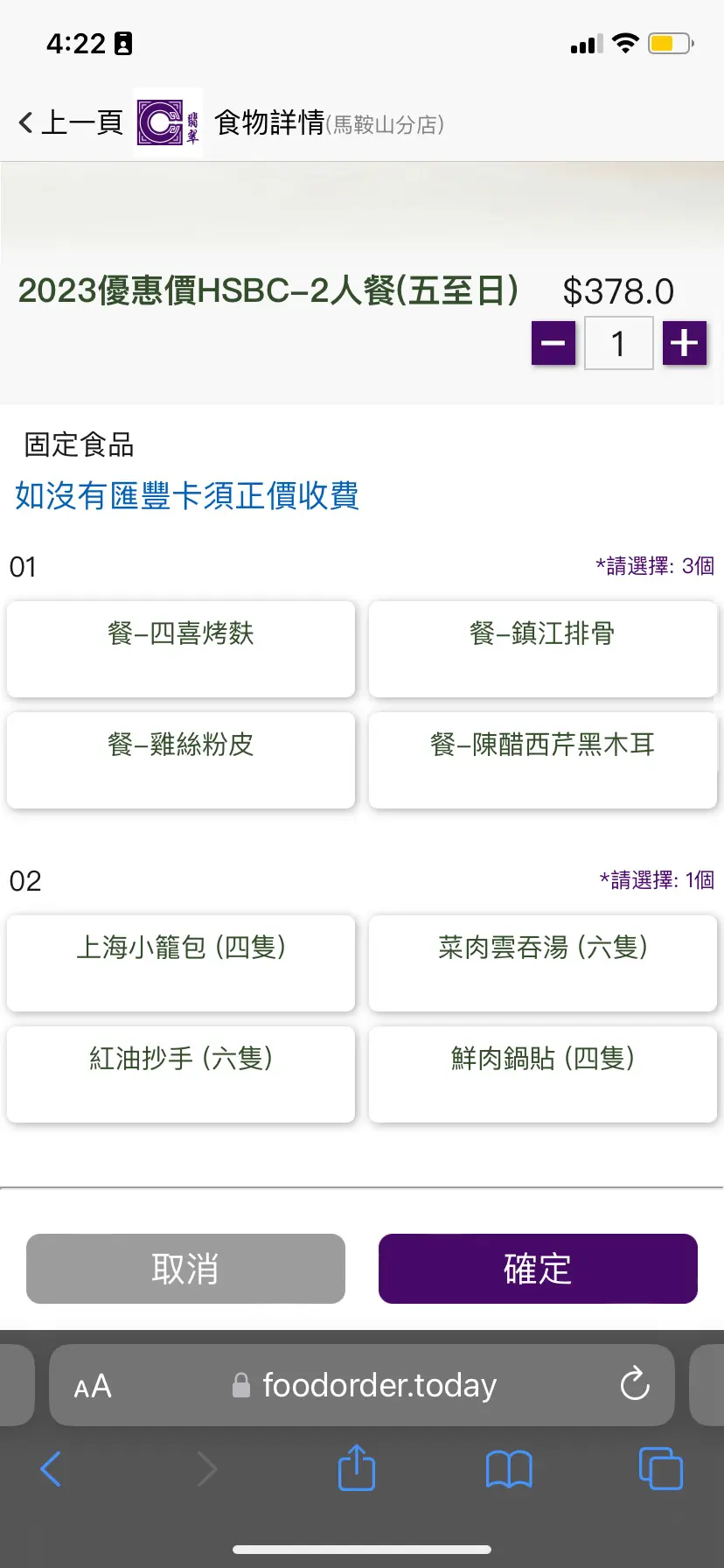The width and height of the screenshot is (724, 1568).
Task: Select 鮮肉鍋貼 (四隻)
Action: tap(543, 1074)
